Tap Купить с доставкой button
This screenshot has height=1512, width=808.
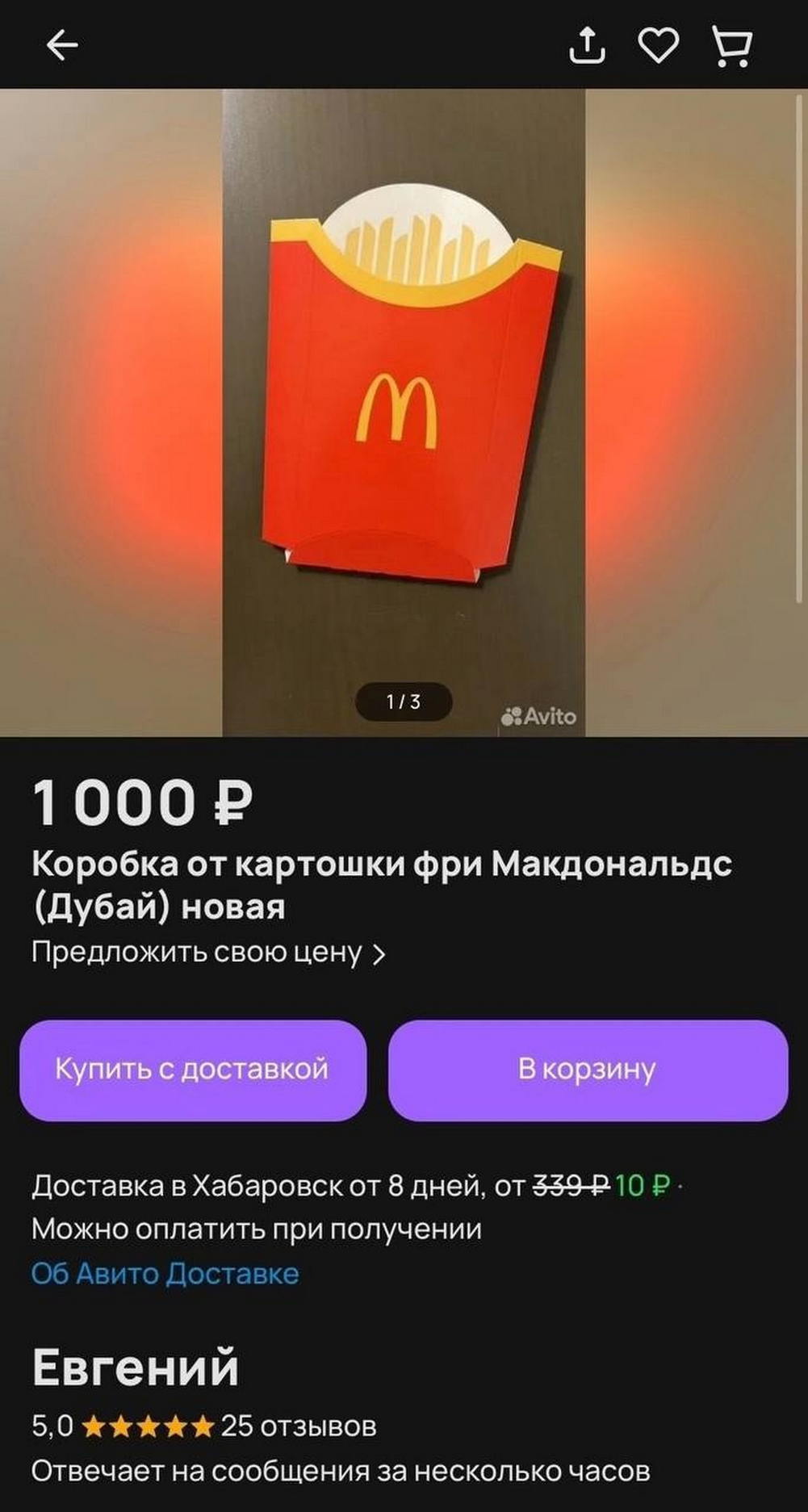tap(193, 1070)
